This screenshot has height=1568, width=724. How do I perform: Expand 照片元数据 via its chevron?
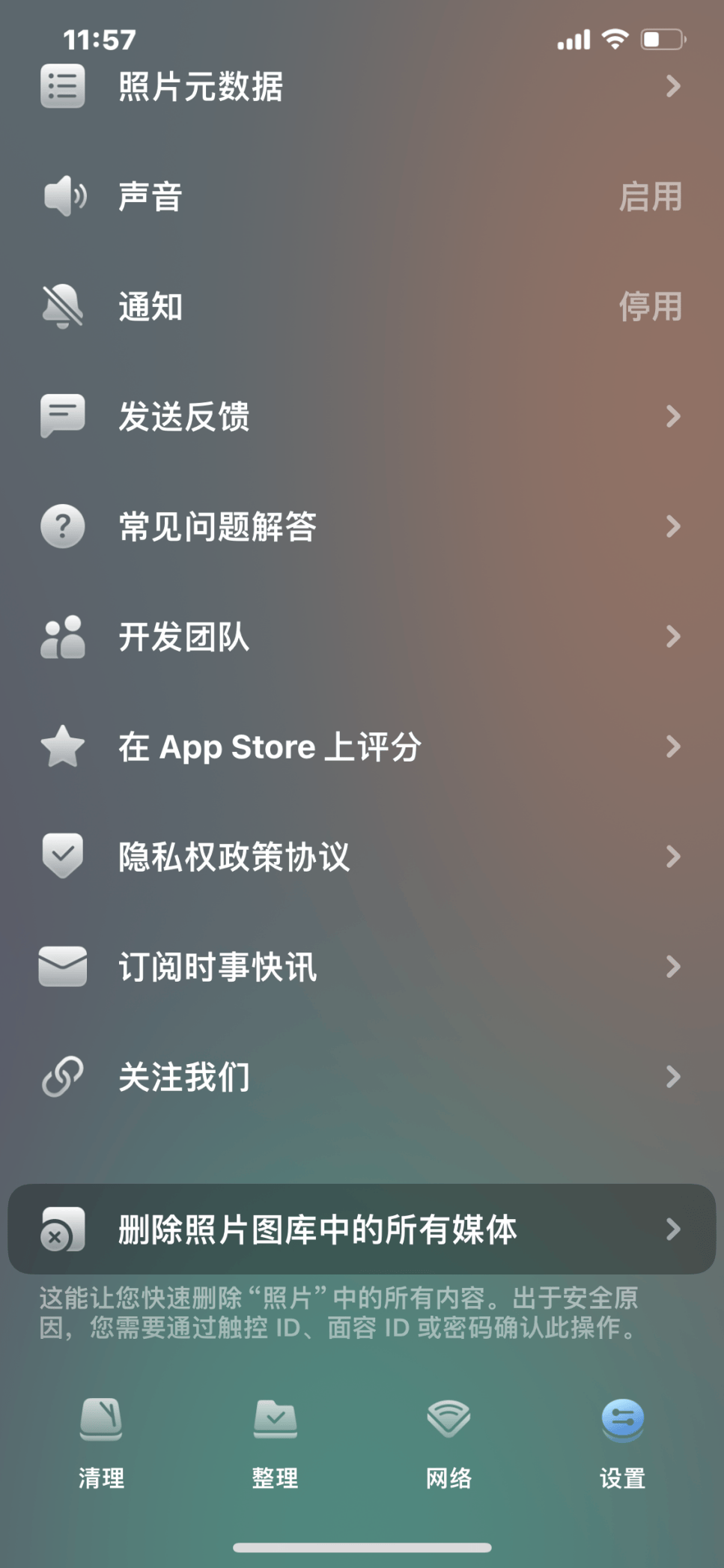pos(672,87)
